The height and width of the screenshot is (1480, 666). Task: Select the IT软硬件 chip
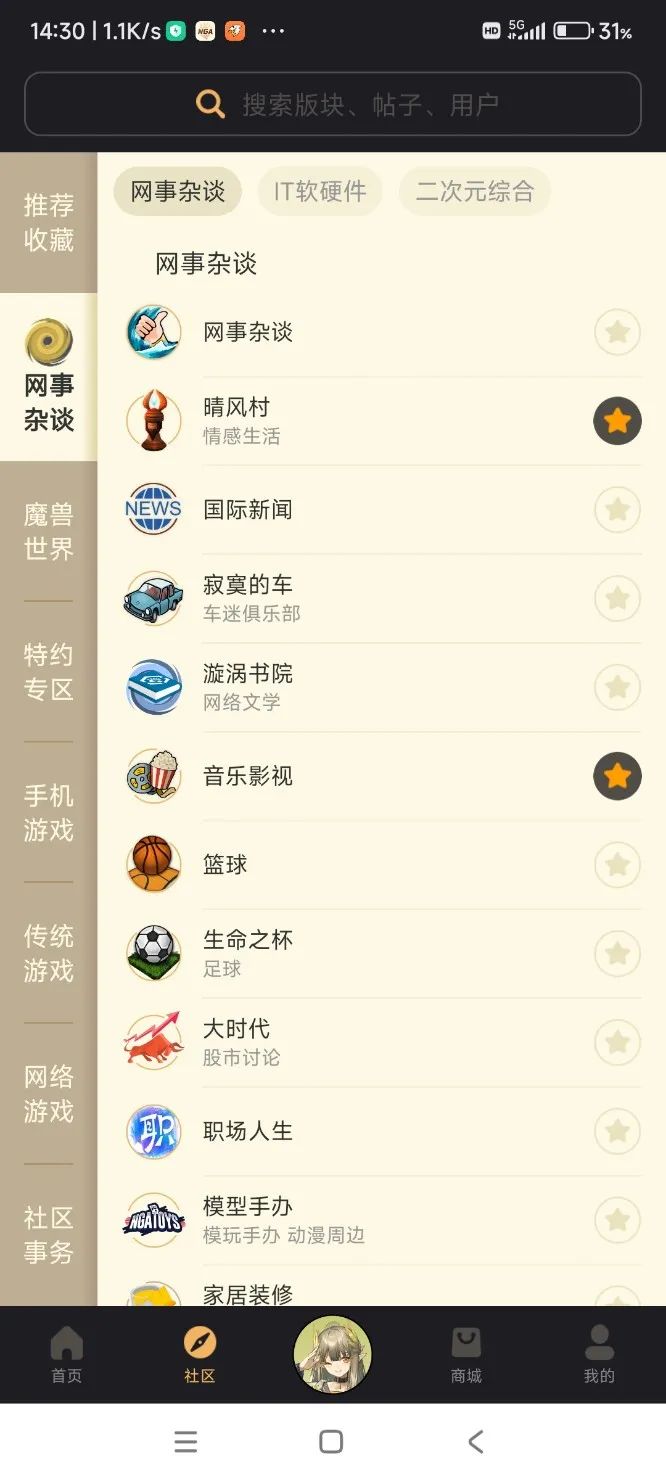[x=320, y=191]
